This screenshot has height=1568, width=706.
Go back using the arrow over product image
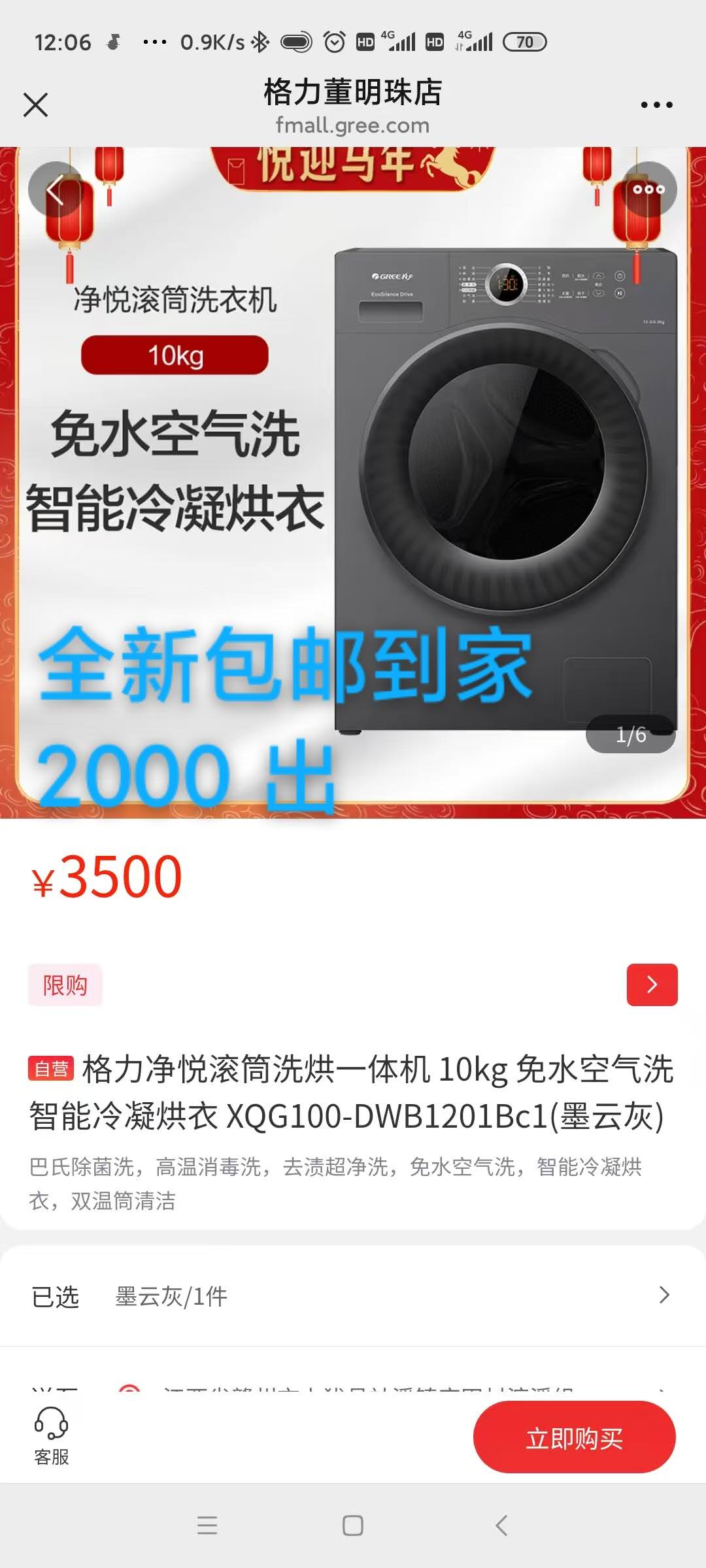pos(56,189)
